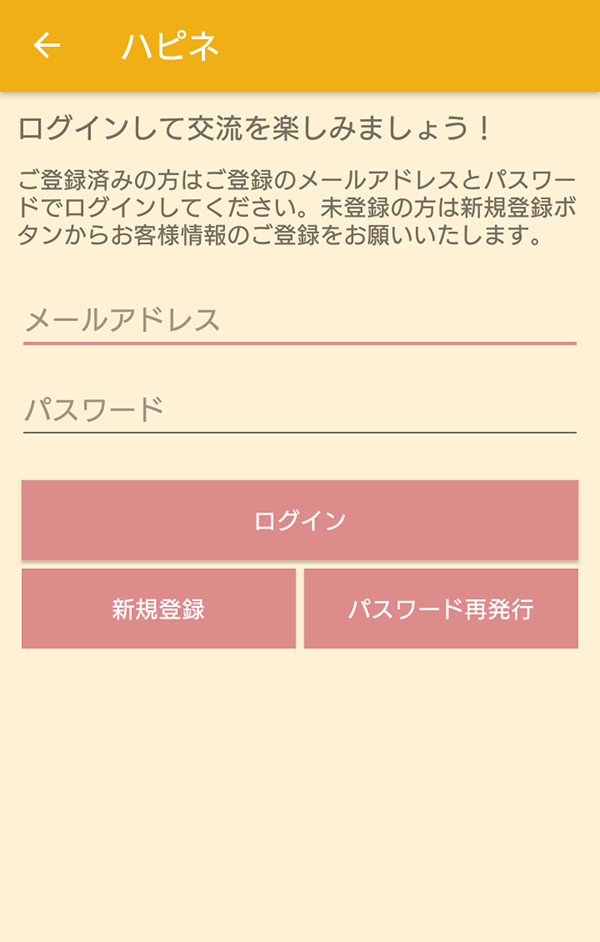Focus the メールアドレス email field
Image resolution: width=600 pixels, height=942 pixels.
click(x=299, y=321)
